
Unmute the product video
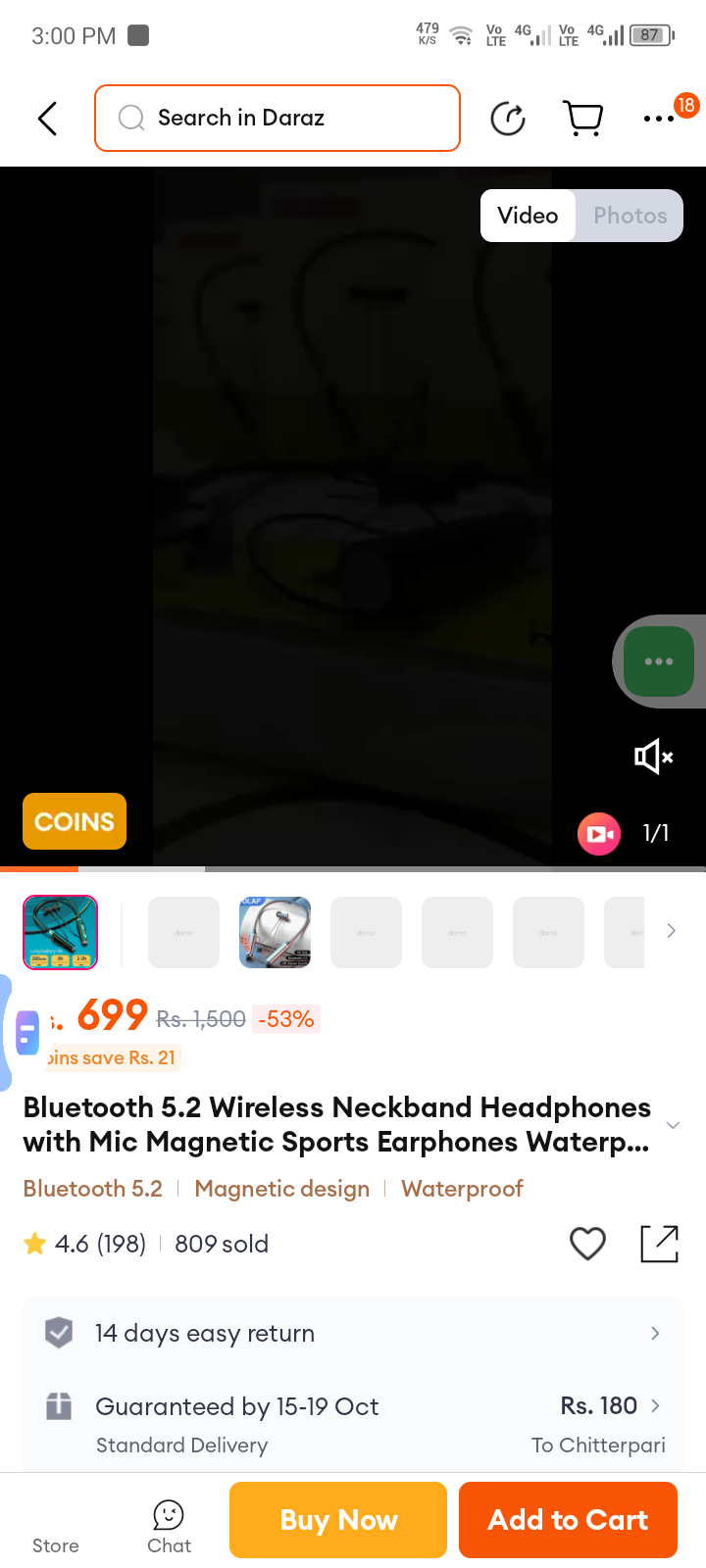tap(653, 757)
